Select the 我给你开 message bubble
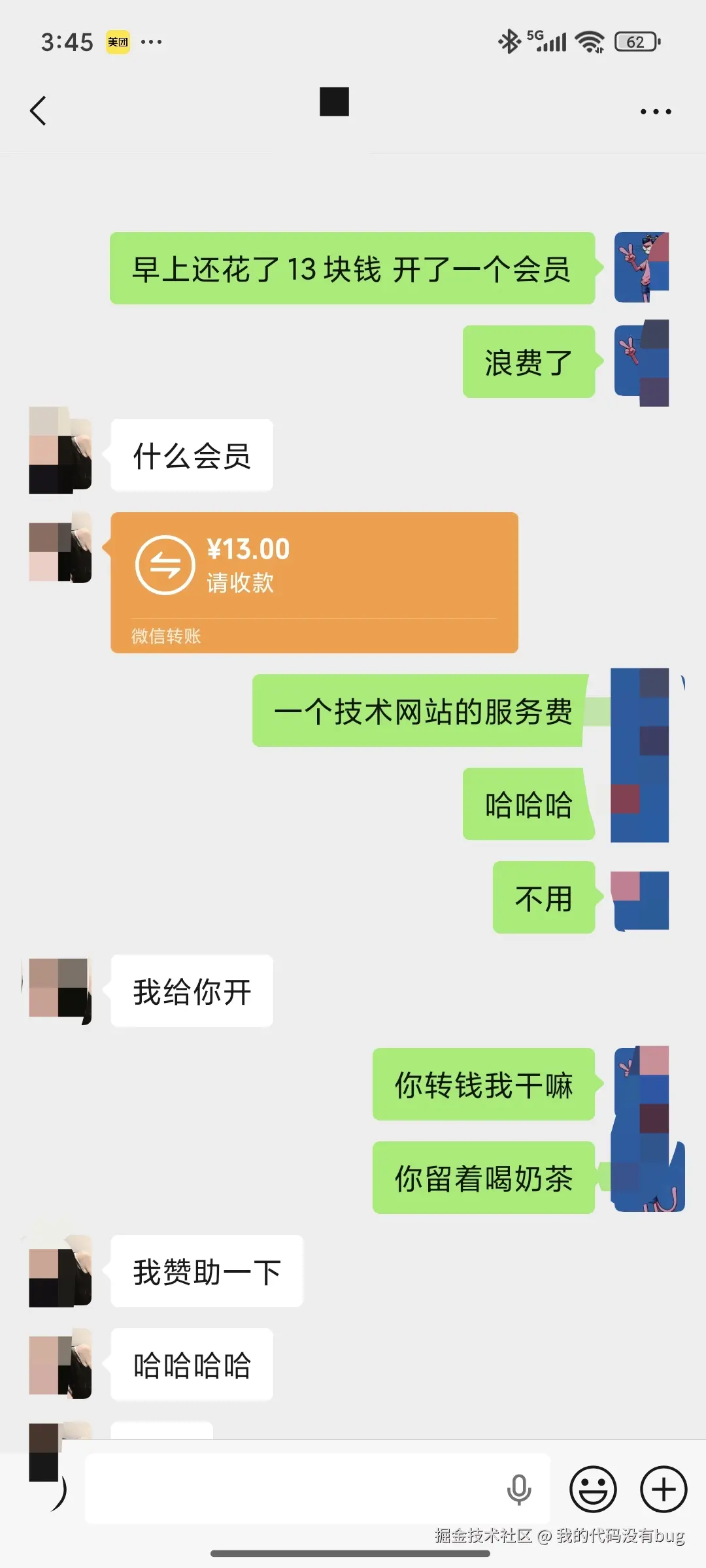This screenshot has width=706, height=1568. (x=191, y=992)
